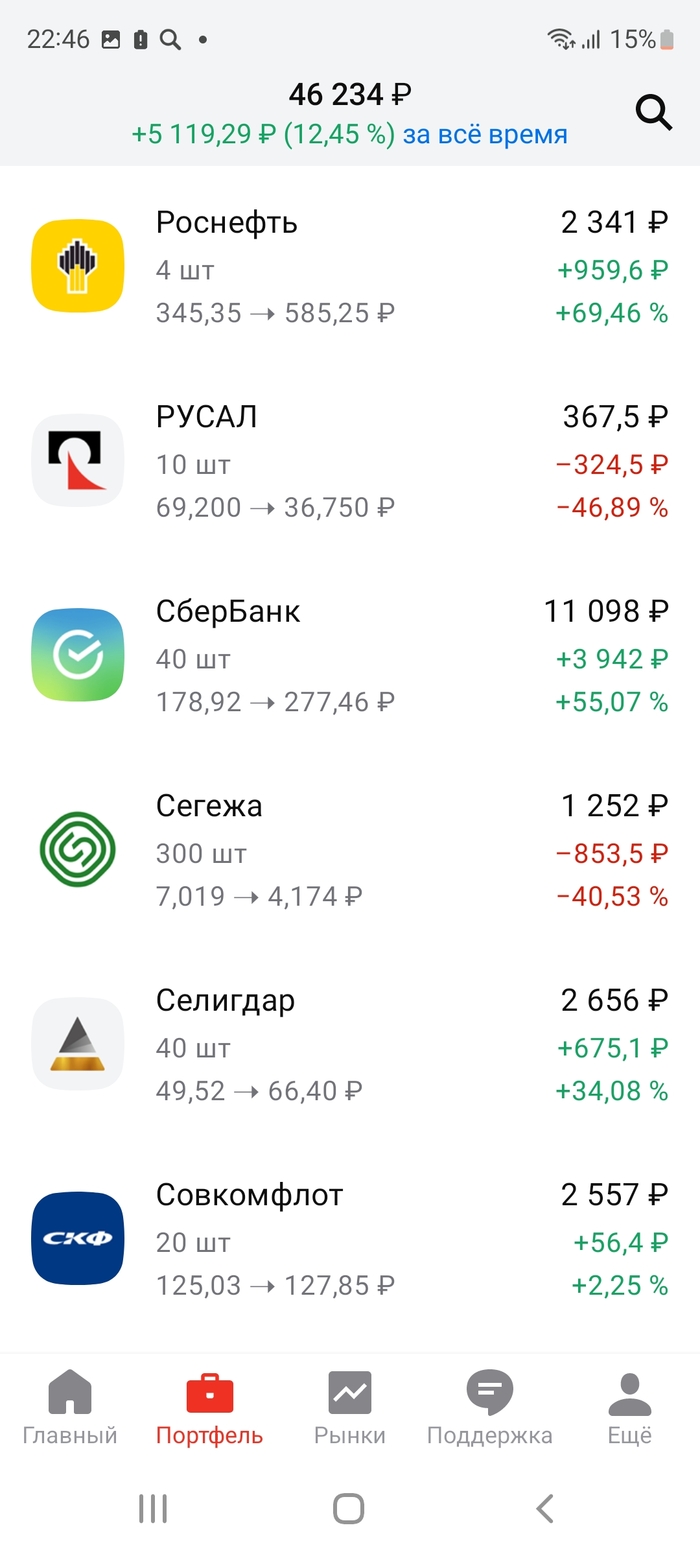This screenshot has height=1556, width=700.
Task: Open the Поддержка tab
Action: [489, 1408]
